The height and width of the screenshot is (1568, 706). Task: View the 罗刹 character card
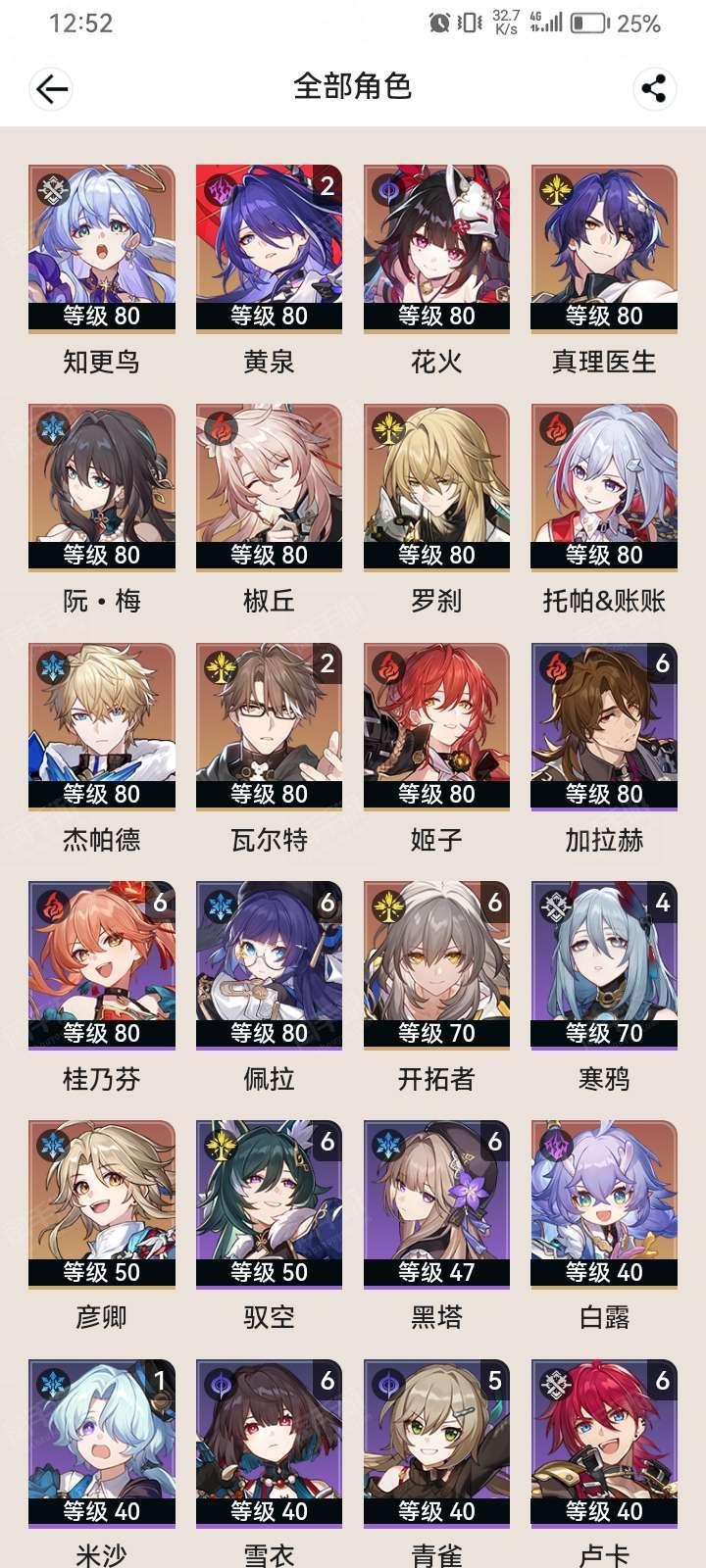436,487
